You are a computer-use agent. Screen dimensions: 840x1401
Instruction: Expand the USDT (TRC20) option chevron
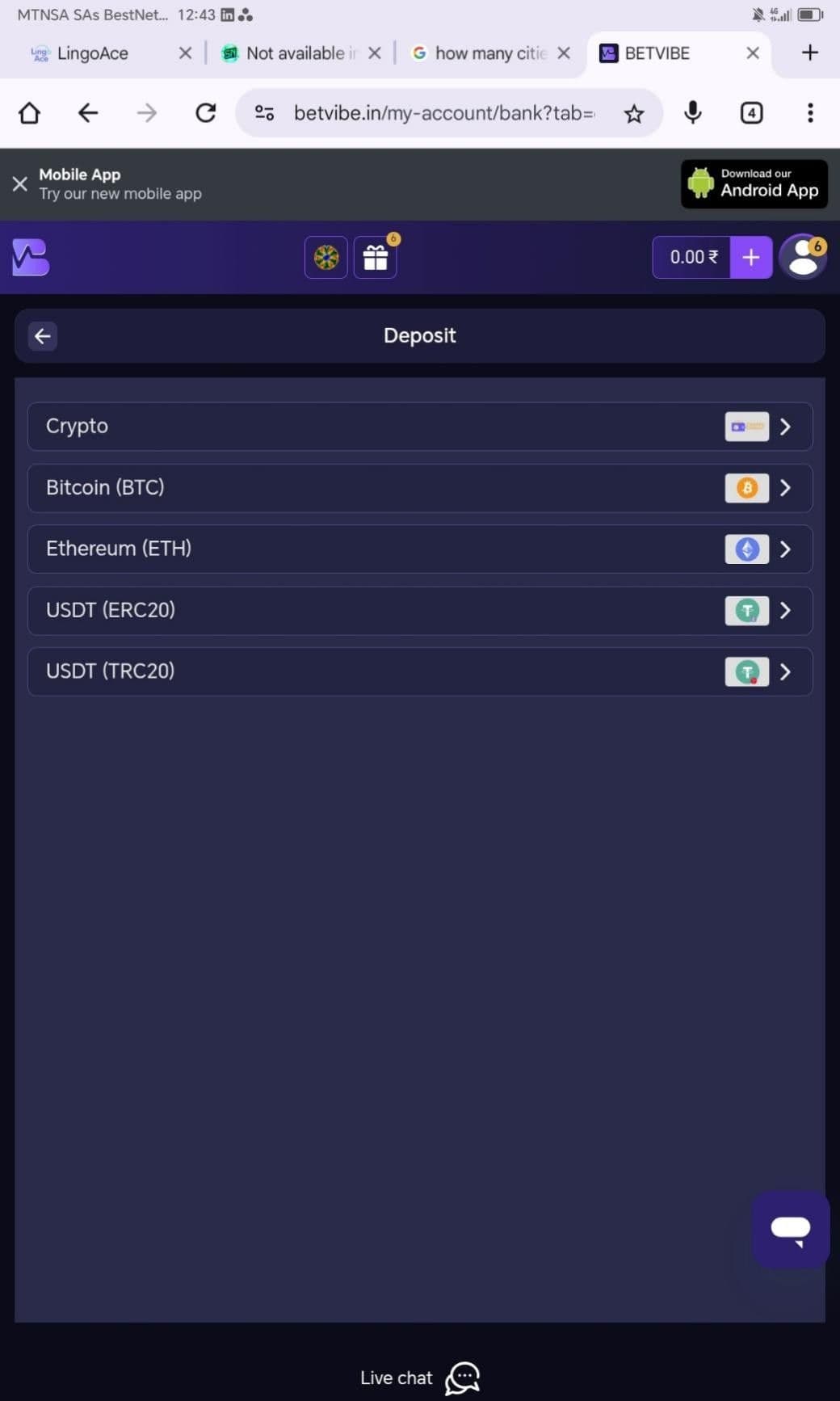click(785, 671)
